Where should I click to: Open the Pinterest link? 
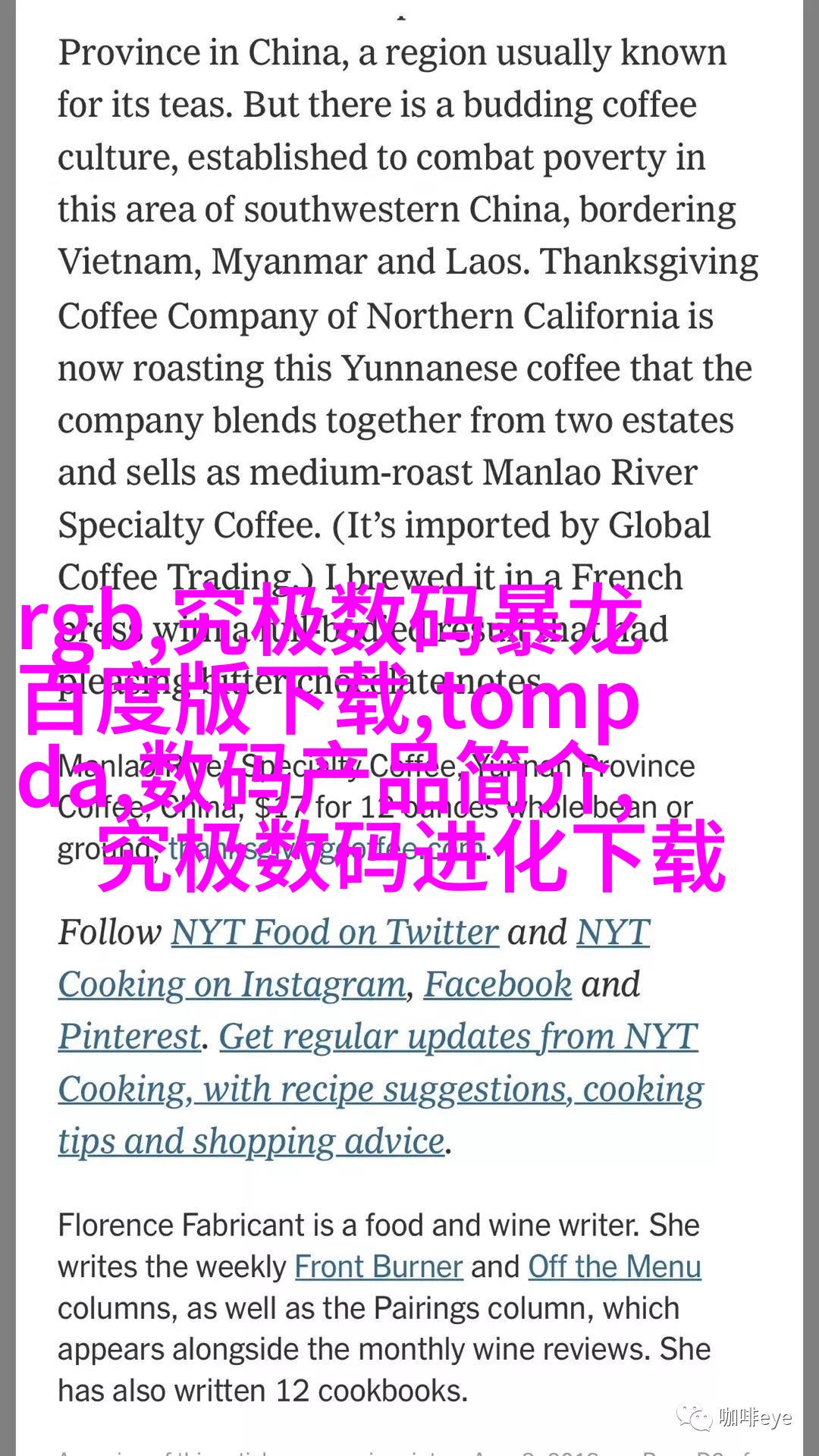point(130,1037)
